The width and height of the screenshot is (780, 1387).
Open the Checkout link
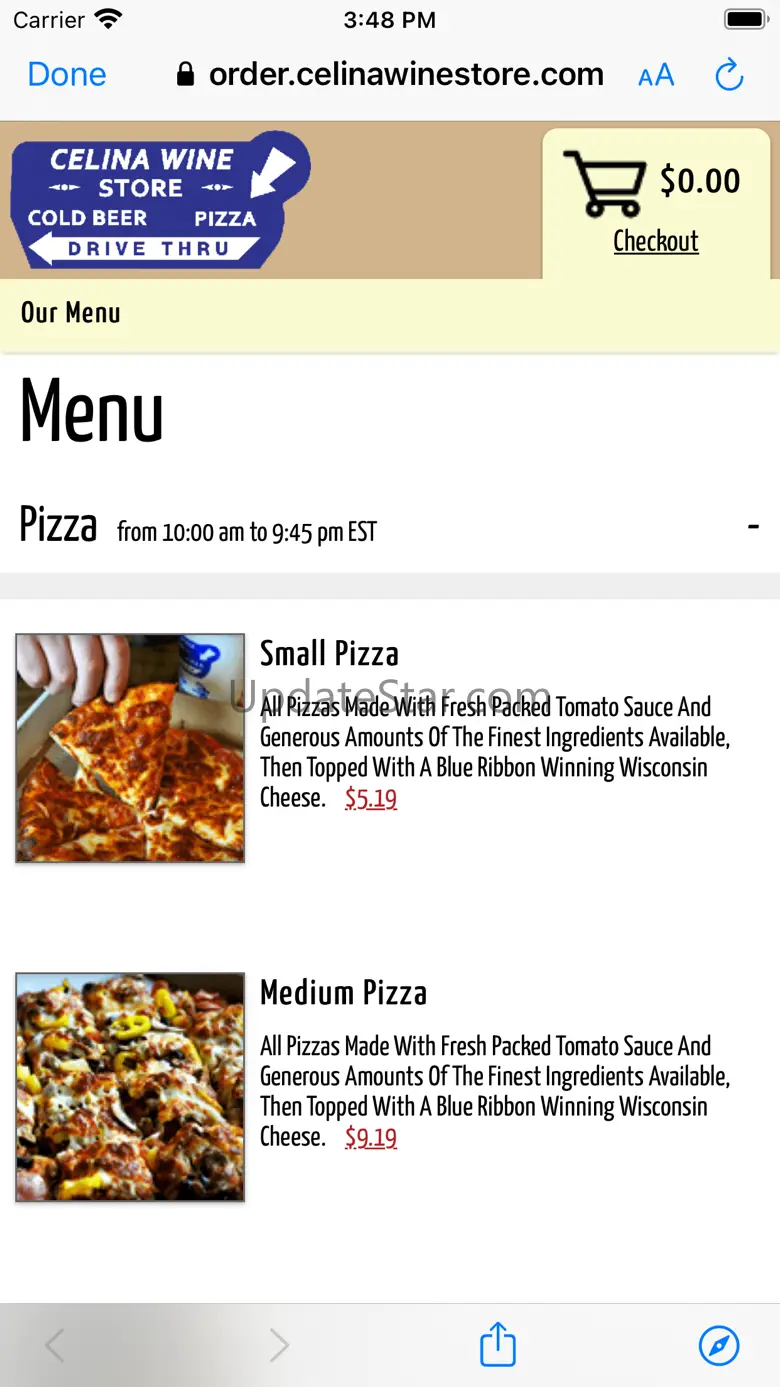[655, 241]
